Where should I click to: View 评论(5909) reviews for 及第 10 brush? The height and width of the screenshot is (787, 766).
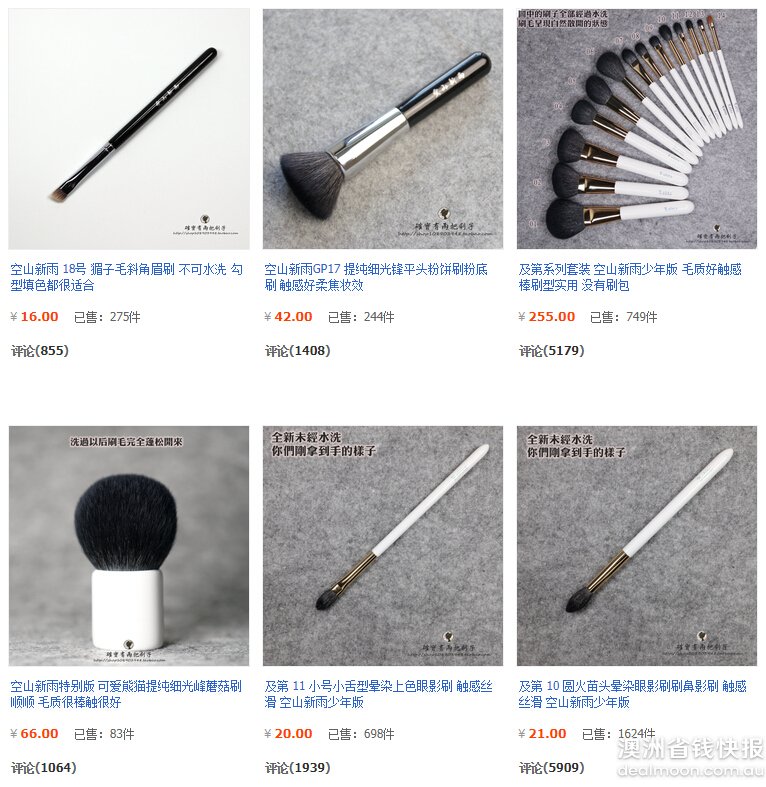click(x=551, y=768)
